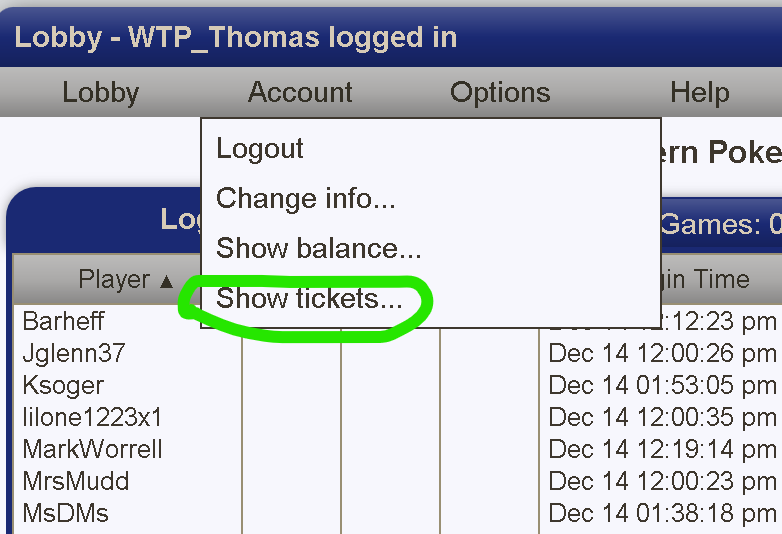Select Show balance... option
Image resolution: width=782 pixels, height=534 pixels.
[318, 248]
